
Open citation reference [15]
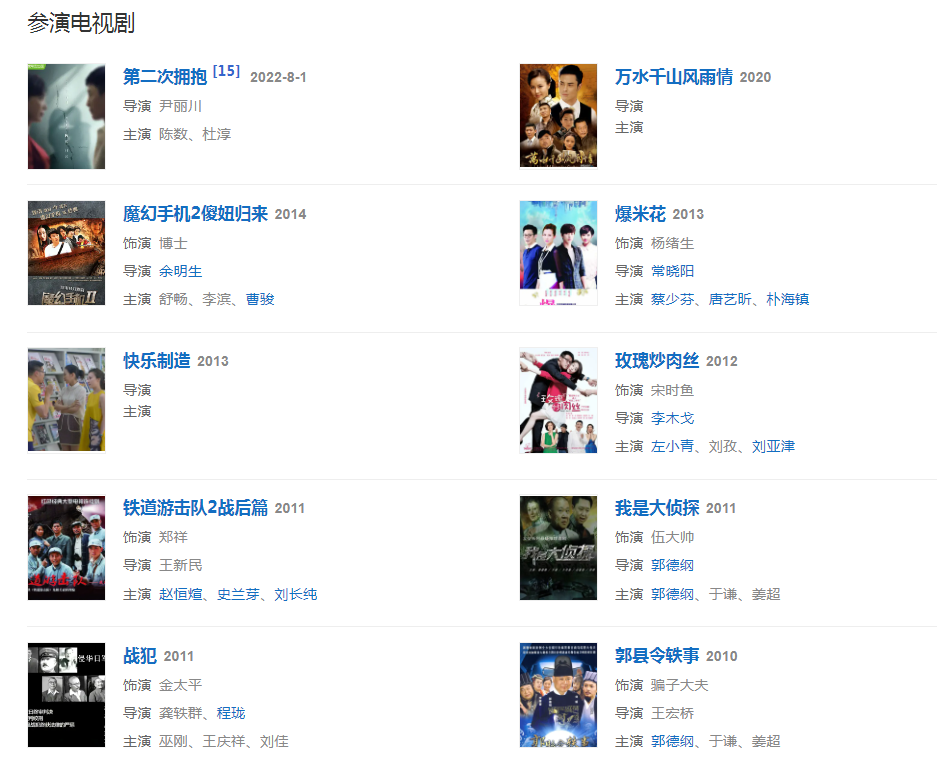(x=226, y=71)
